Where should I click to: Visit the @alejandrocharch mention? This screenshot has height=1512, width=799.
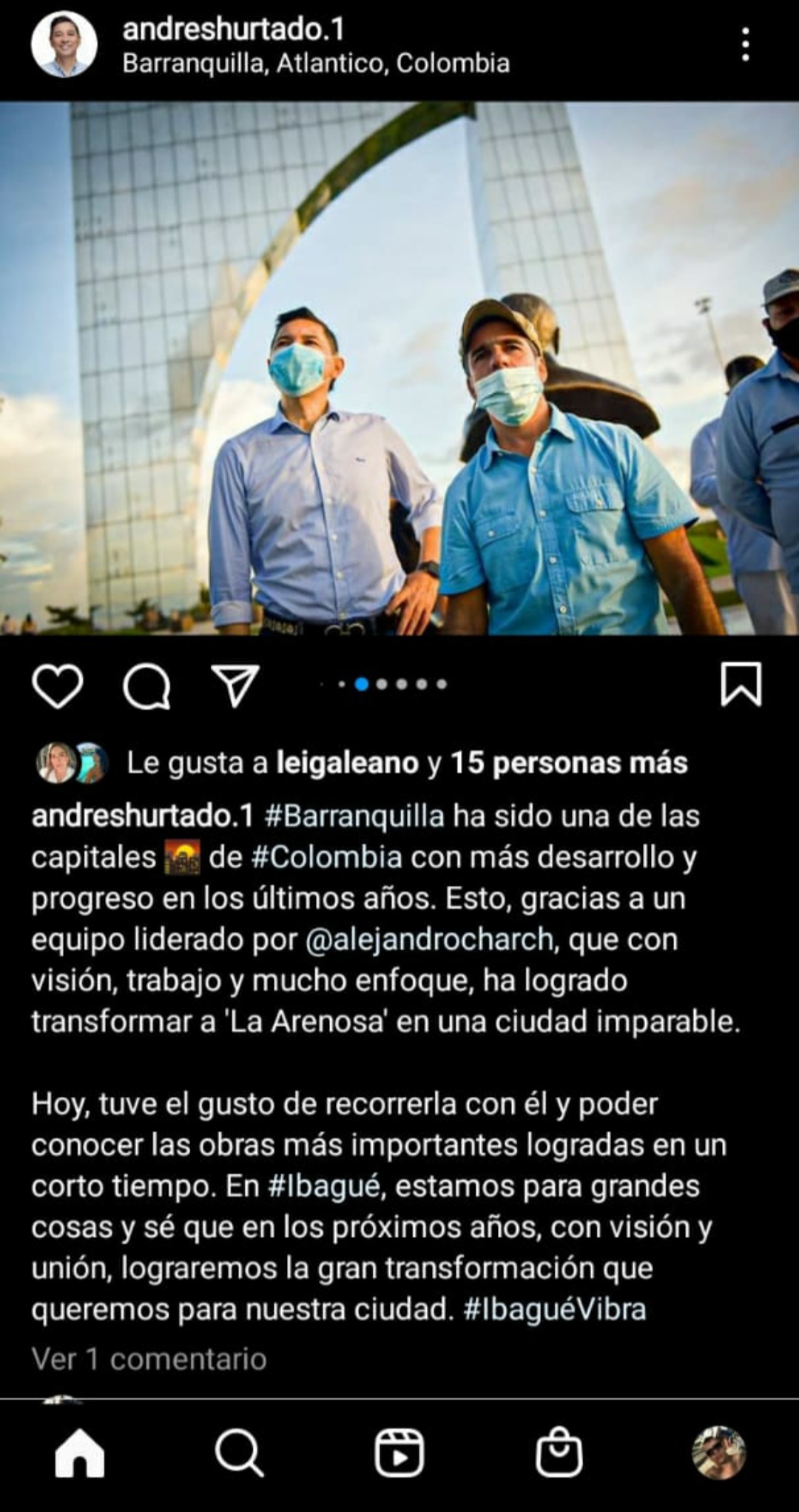tap(429, 940)
